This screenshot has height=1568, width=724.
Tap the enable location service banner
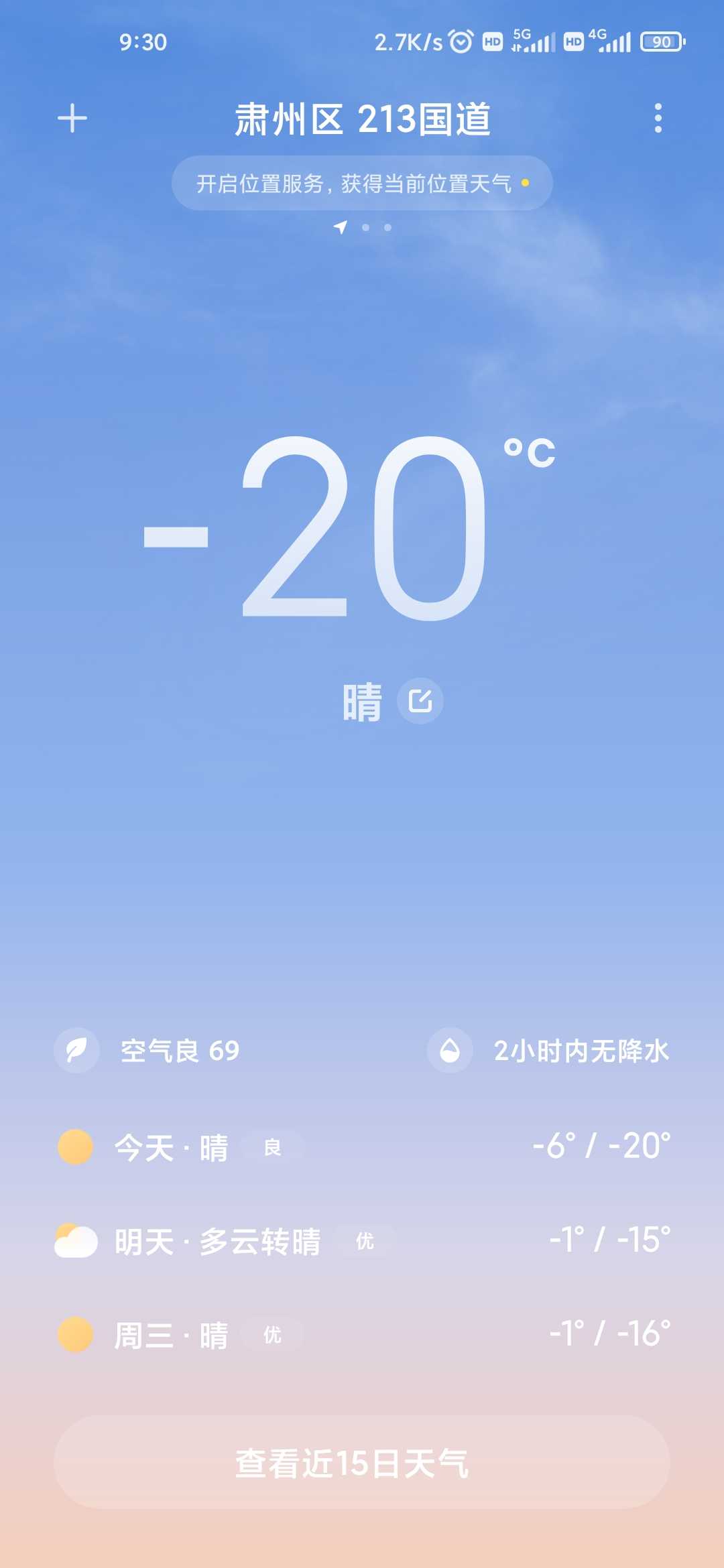point(362,183)
